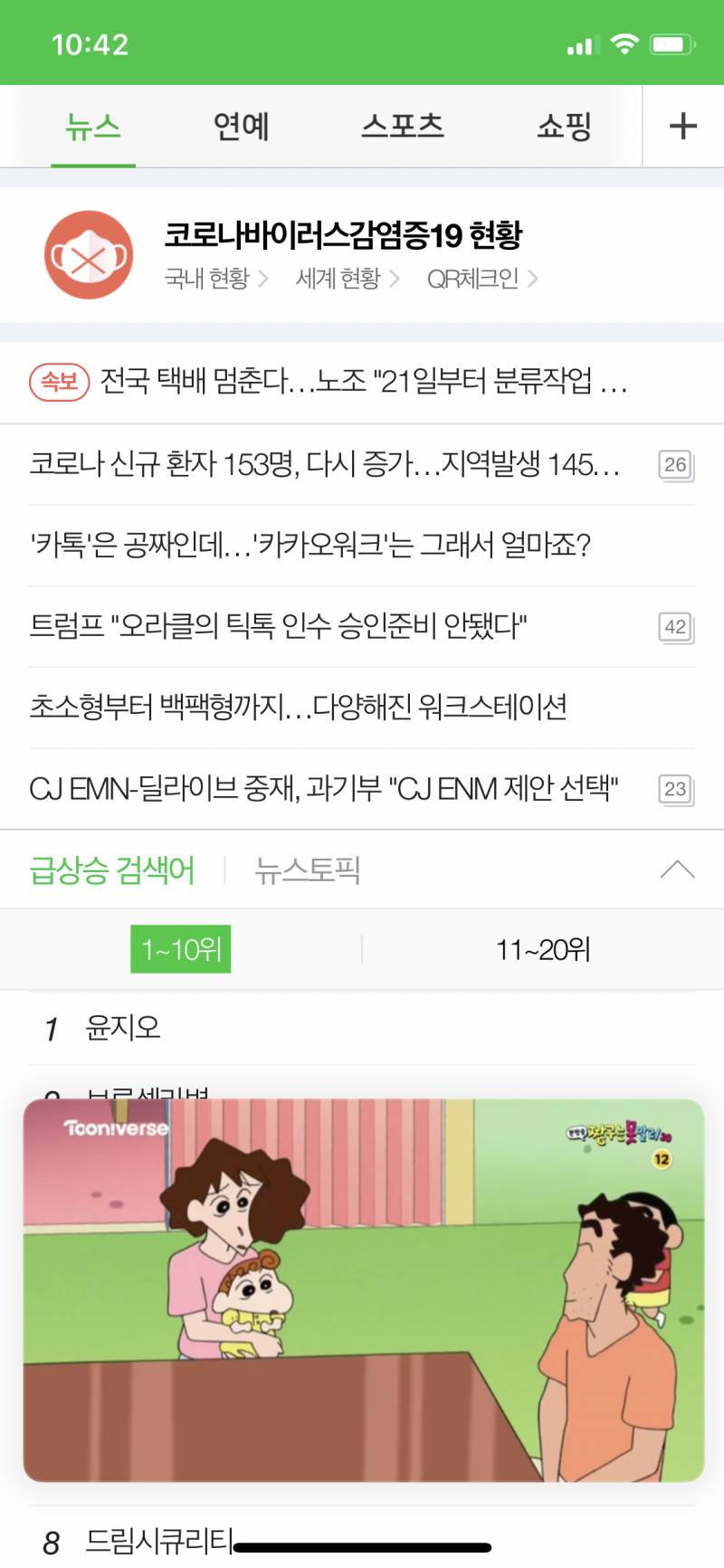The height and width of the screenshot is (1568, 724).
Task: Click the 속보 breaking news badge
Action: pos(56,385)
